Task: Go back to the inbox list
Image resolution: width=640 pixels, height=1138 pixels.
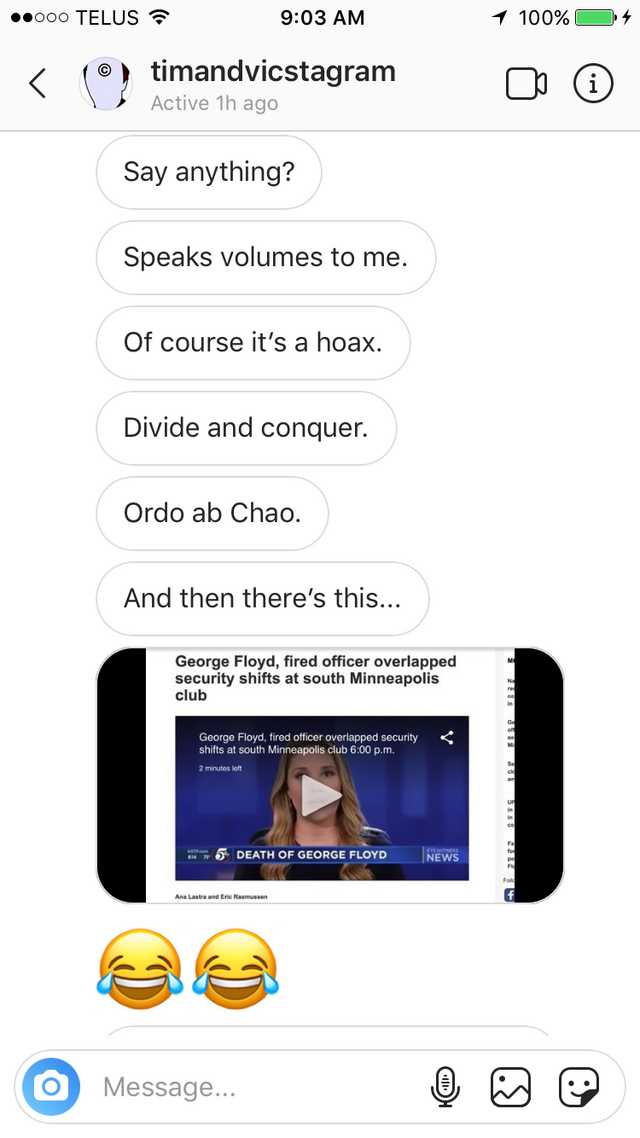Action: 38,84
